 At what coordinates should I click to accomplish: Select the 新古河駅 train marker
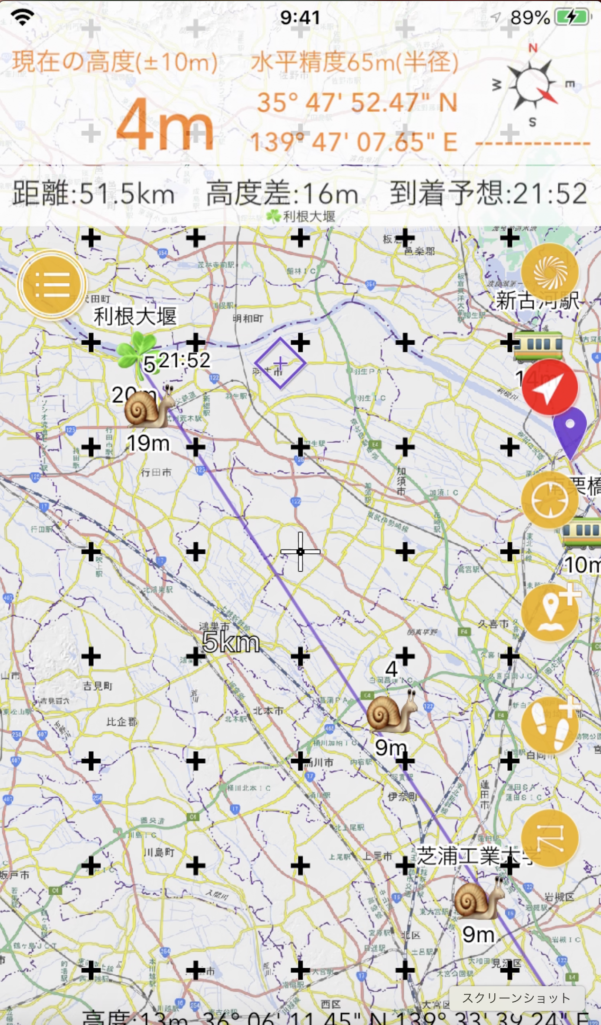click(539, 348)
